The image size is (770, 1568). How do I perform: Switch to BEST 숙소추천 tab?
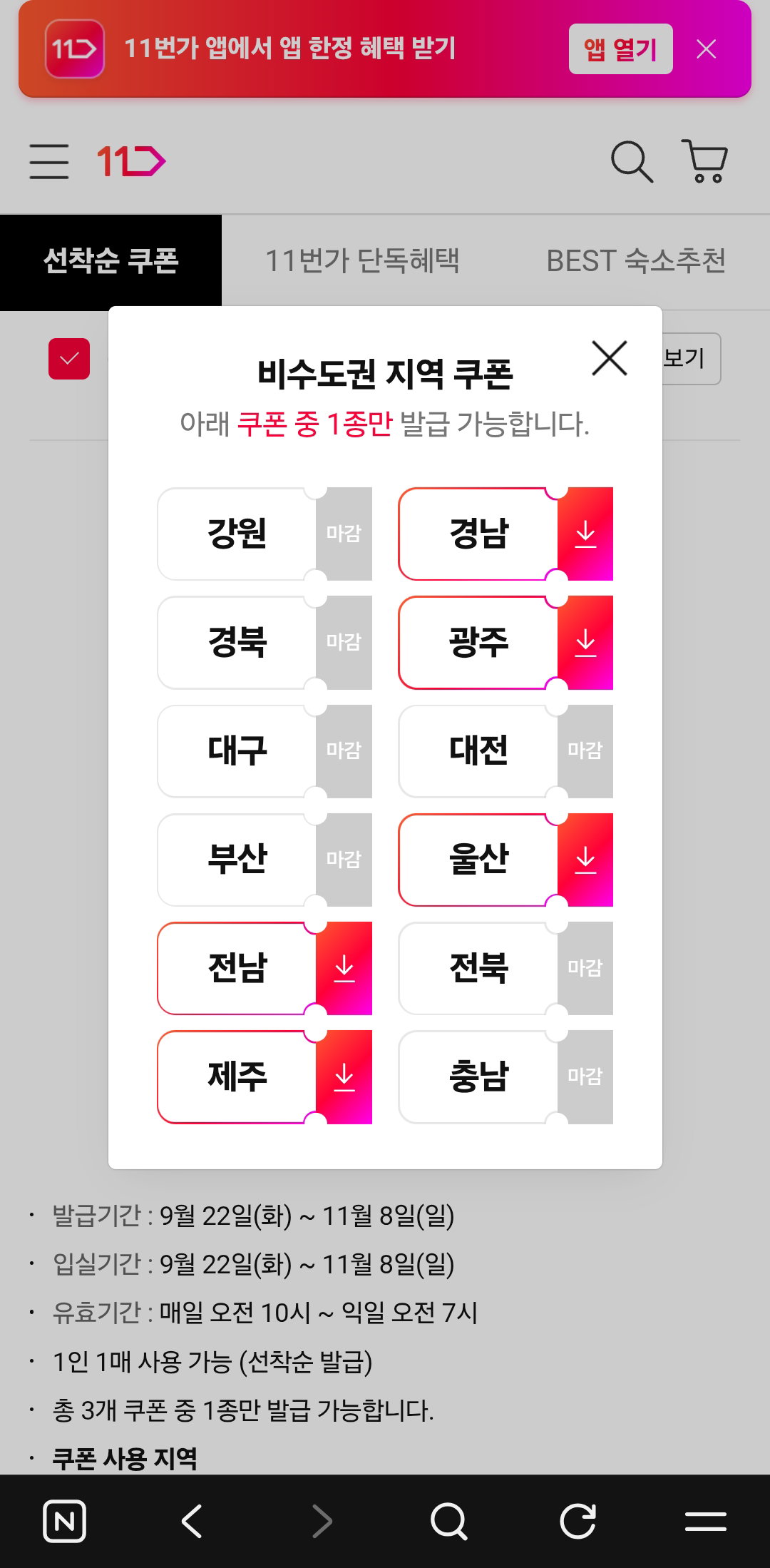tap(636, 260)
